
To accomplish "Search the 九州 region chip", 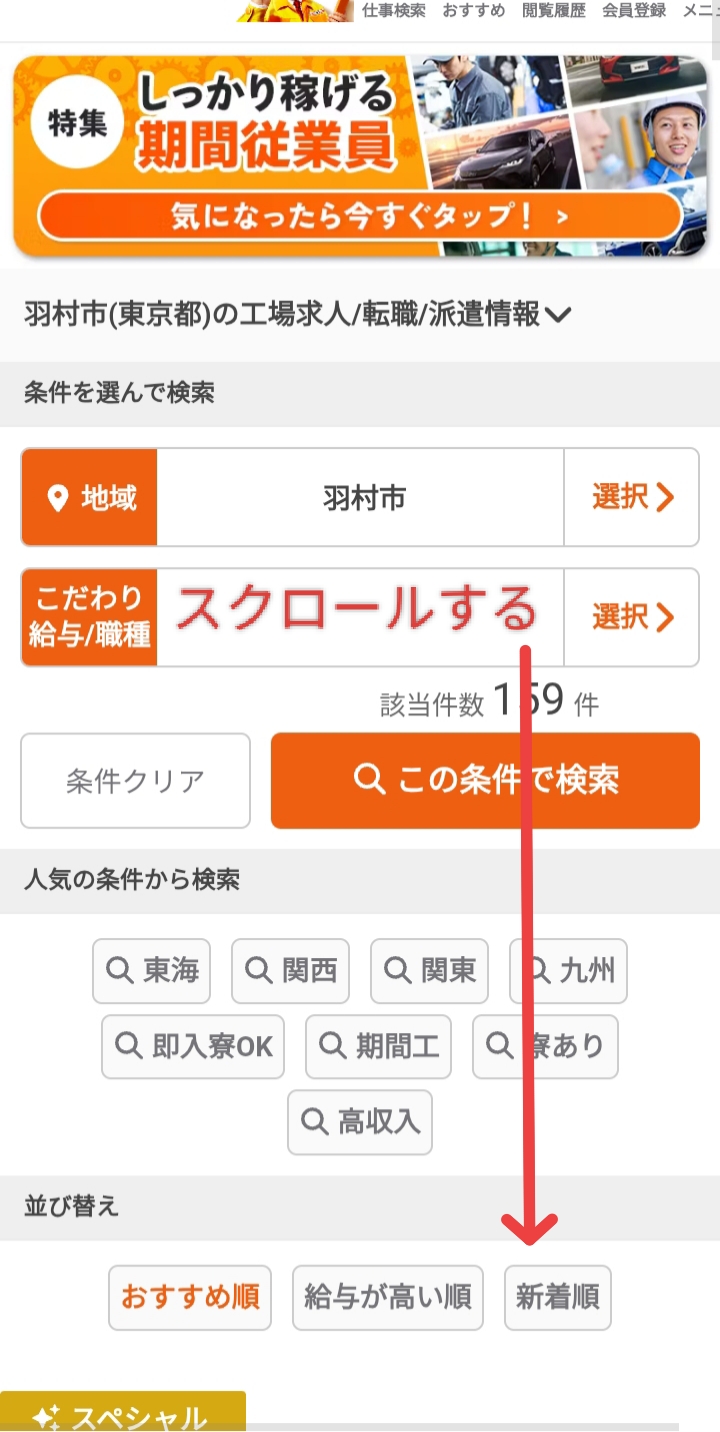I will point(568,971).
